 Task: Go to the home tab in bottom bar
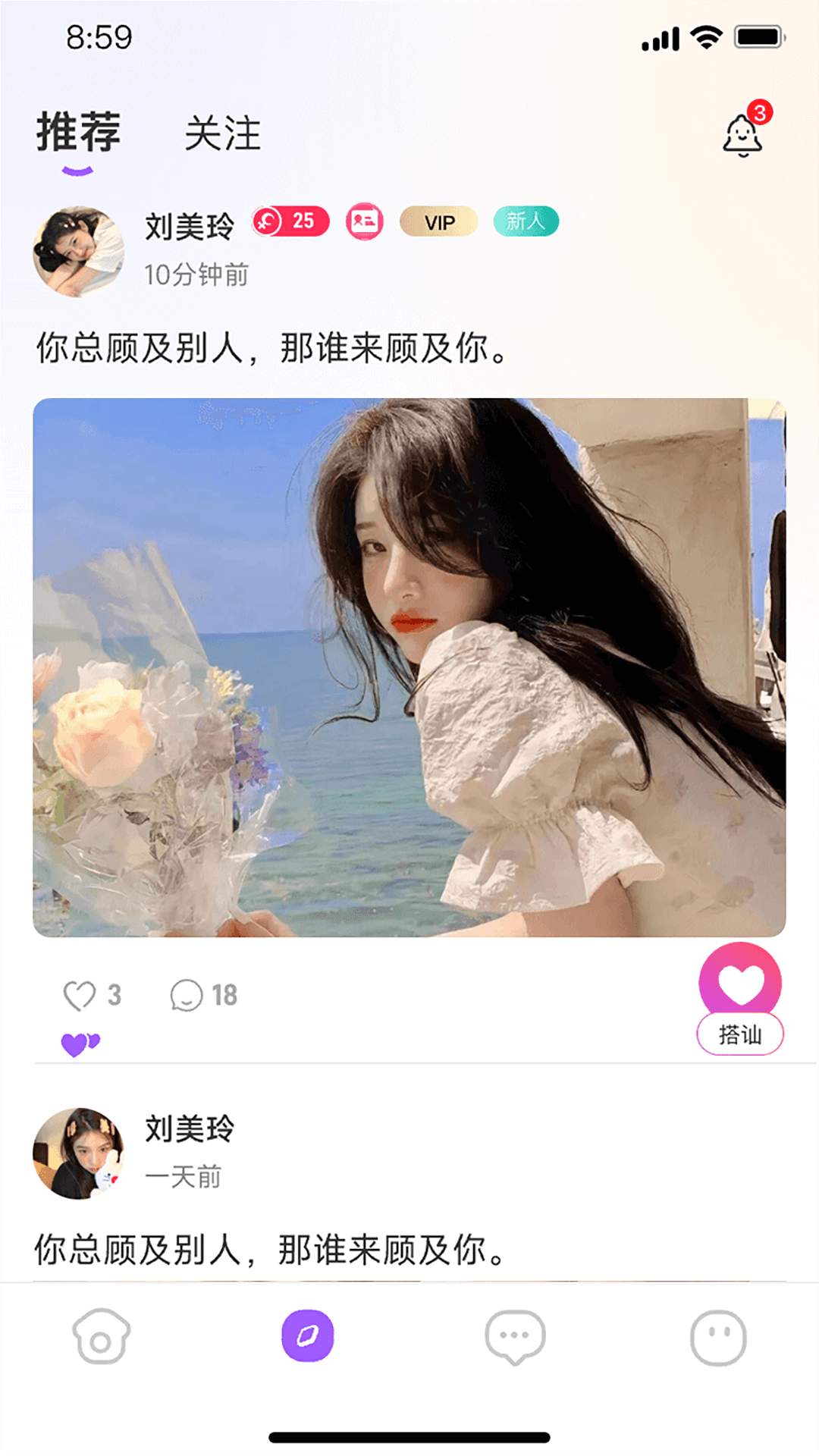[101, 1336]
